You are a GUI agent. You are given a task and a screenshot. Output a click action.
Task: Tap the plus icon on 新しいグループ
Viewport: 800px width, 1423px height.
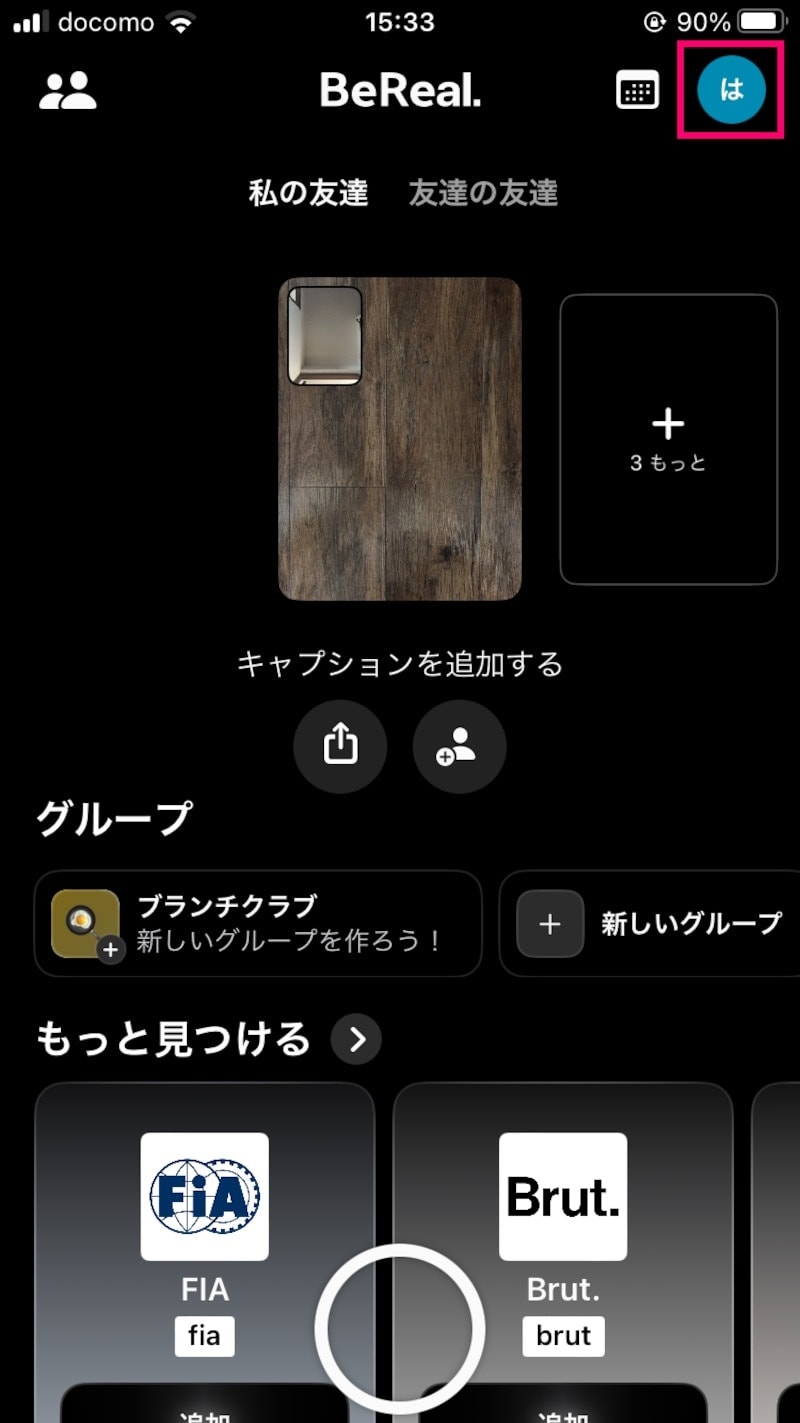click(548, 925)
